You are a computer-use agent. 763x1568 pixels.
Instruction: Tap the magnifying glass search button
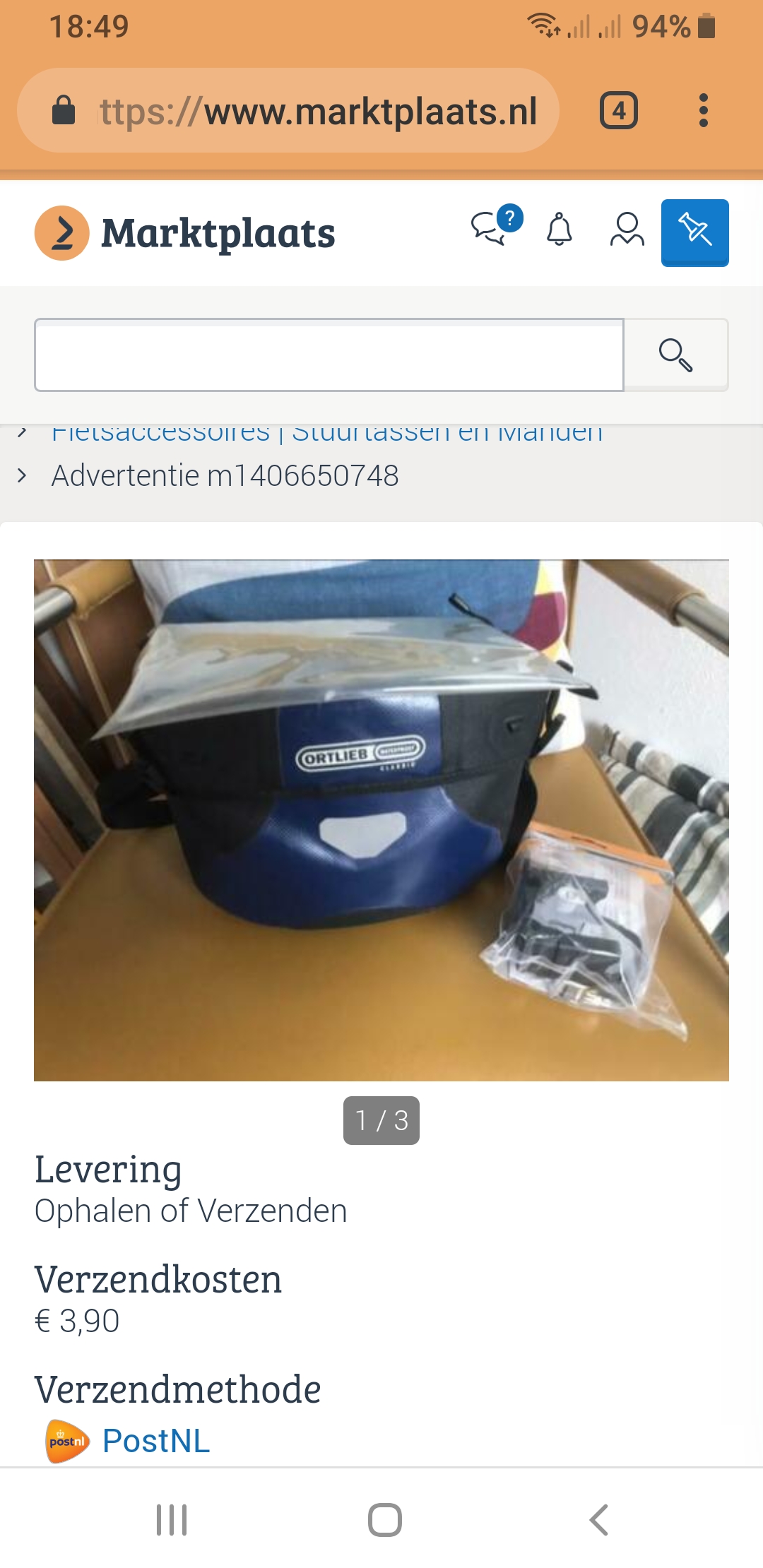(x=675, y=355)
